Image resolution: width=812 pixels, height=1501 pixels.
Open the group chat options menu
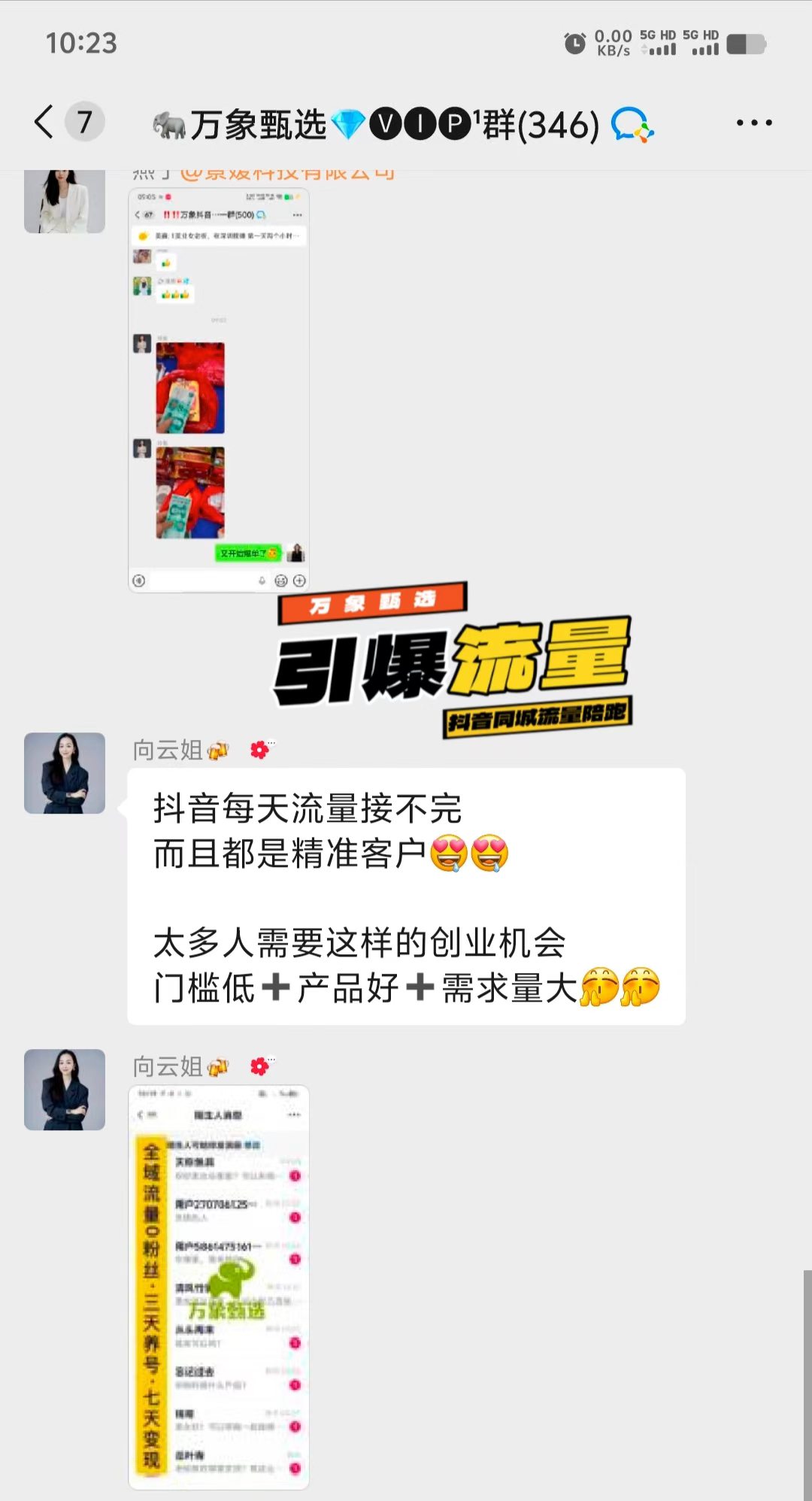tap(753, 123)
